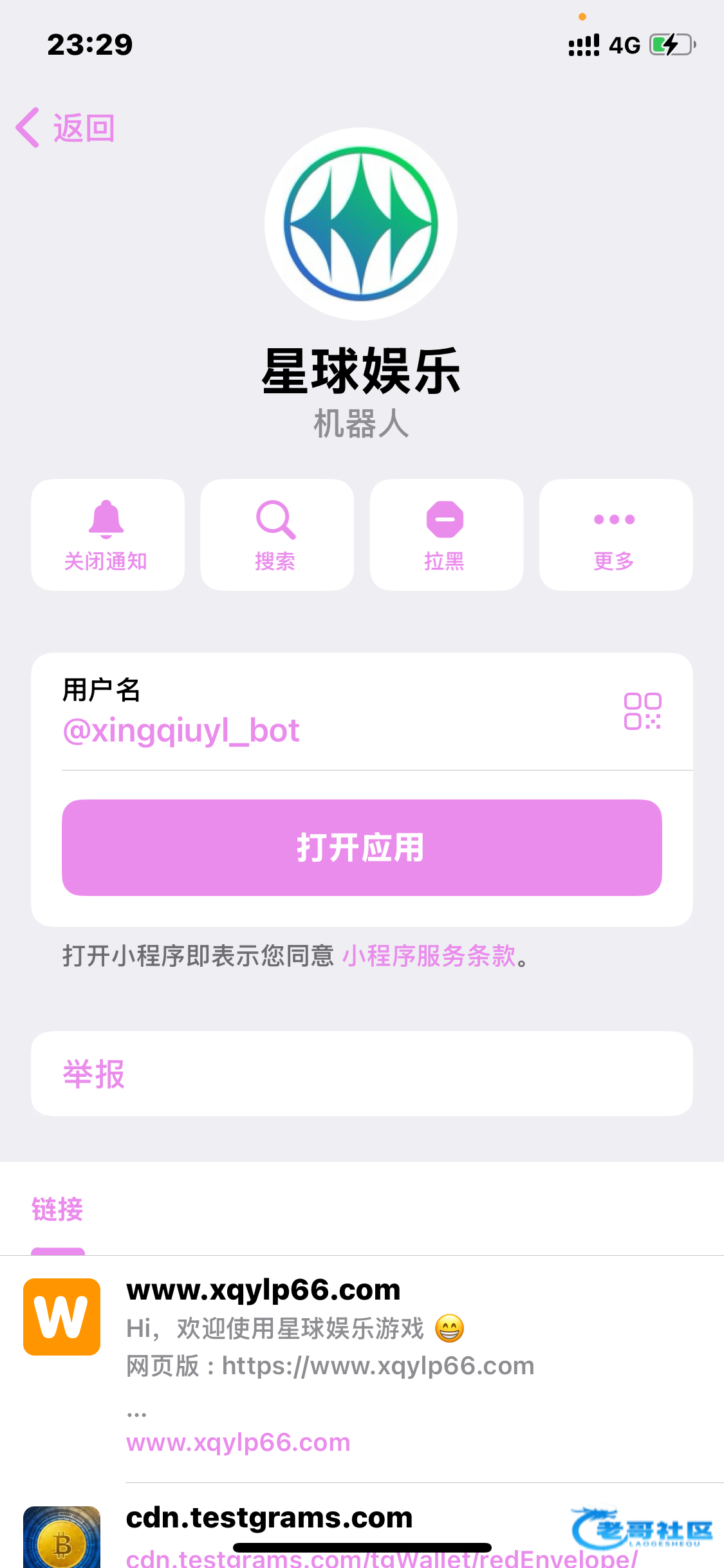The height and width of the screenshot is (1568, 724).
Task: View the 星球娱乐 profile picture
Action: pyautogui.click(x=361, y=224)
